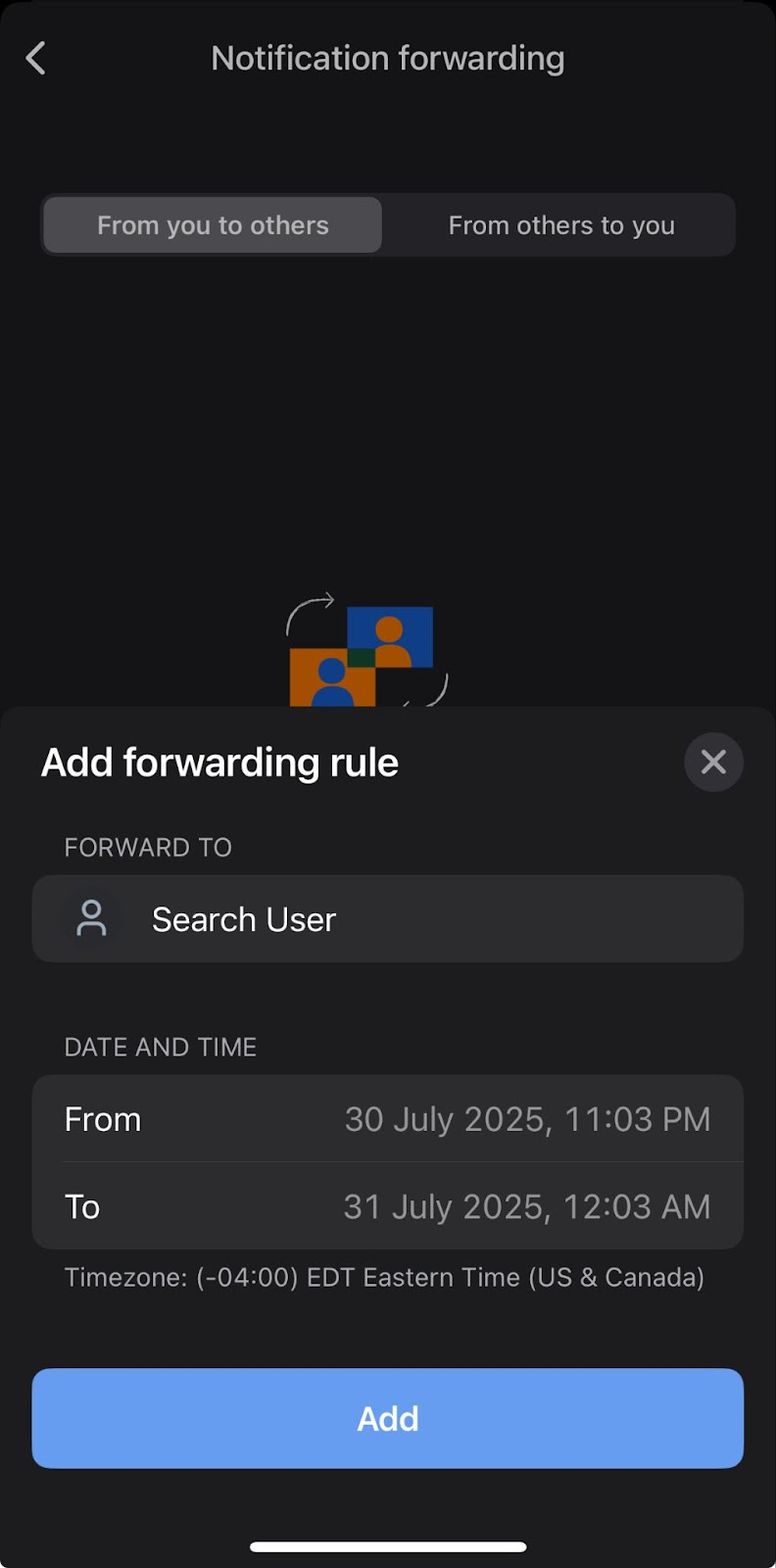Switch to From others to you tab

click(561, 225)
